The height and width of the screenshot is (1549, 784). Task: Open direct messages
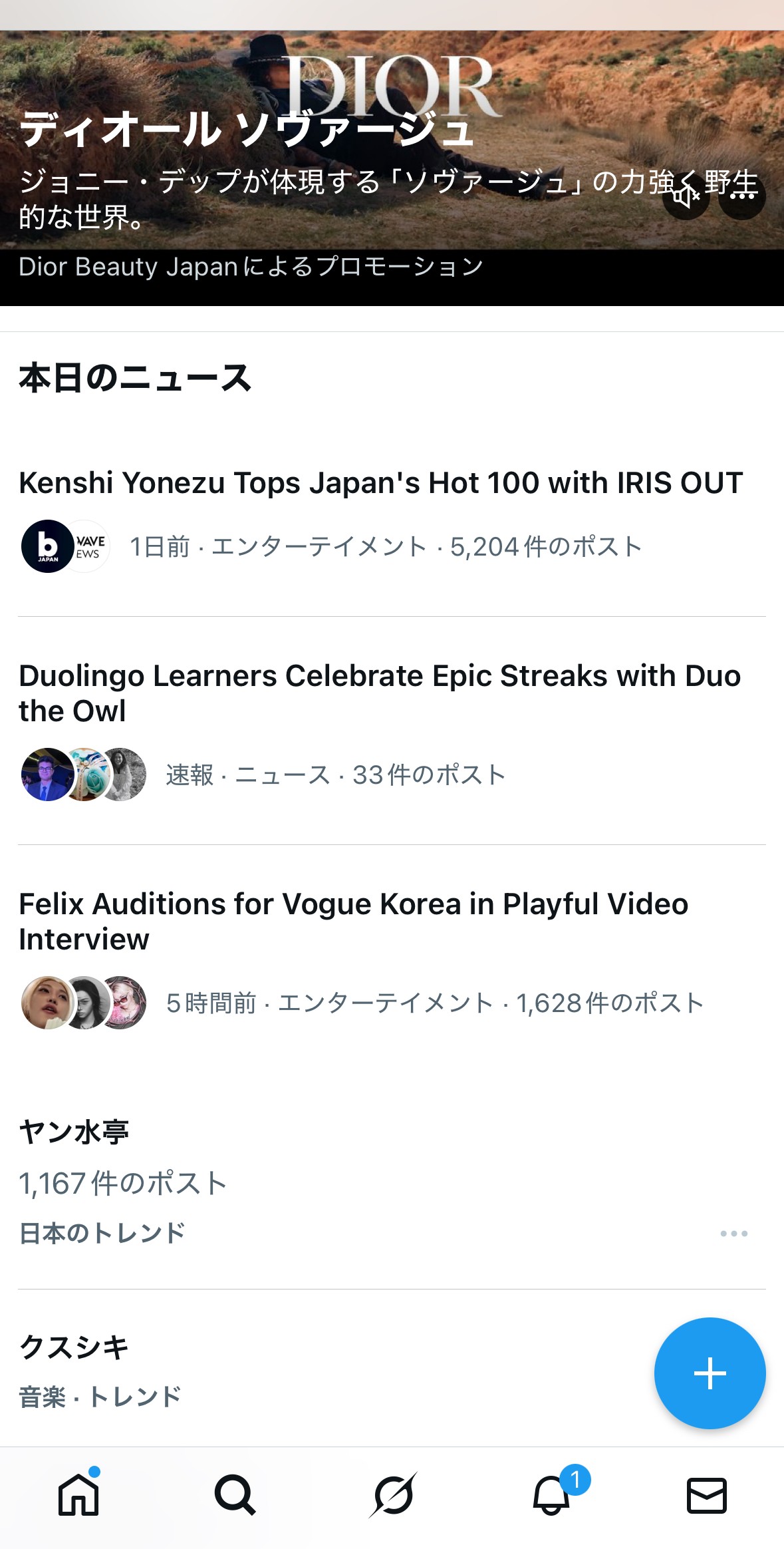pos(706,1496)
